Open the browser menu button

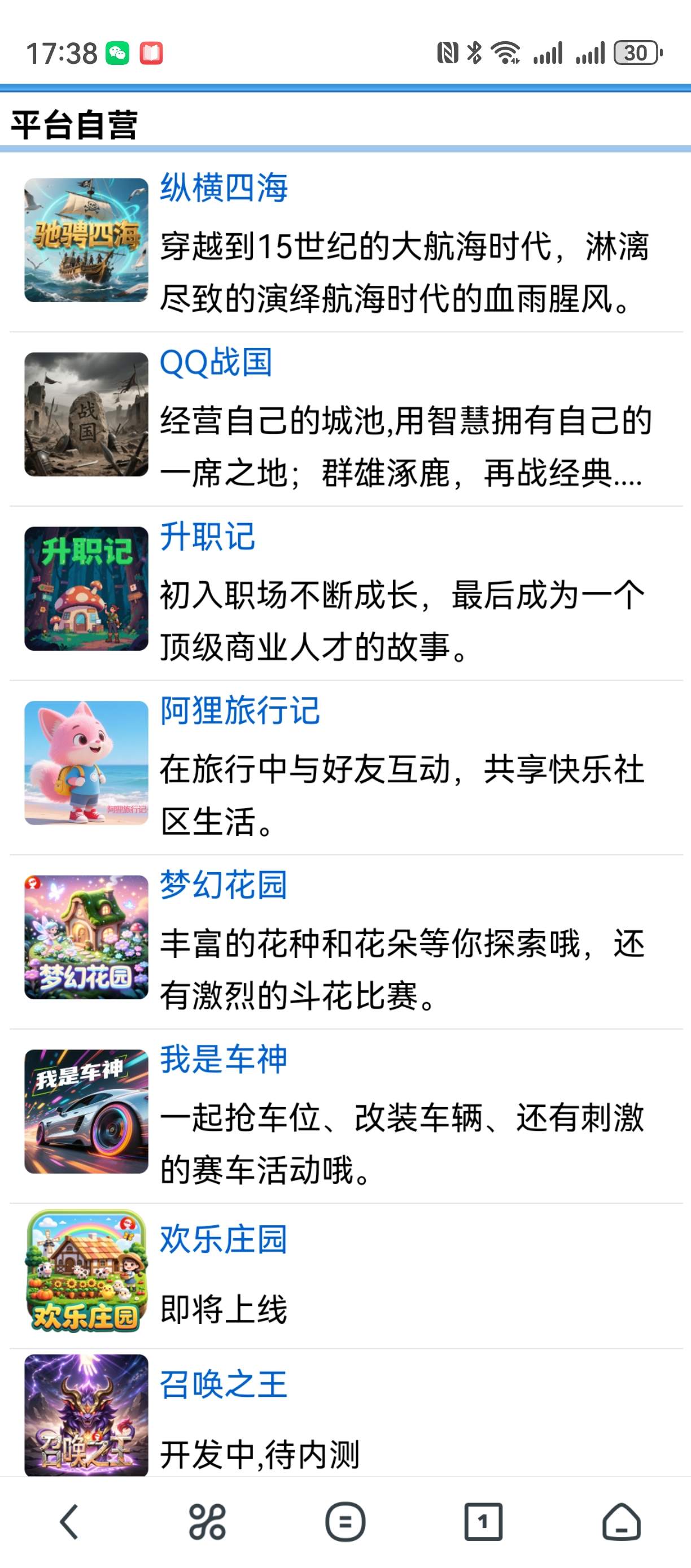pos(345,1522)
